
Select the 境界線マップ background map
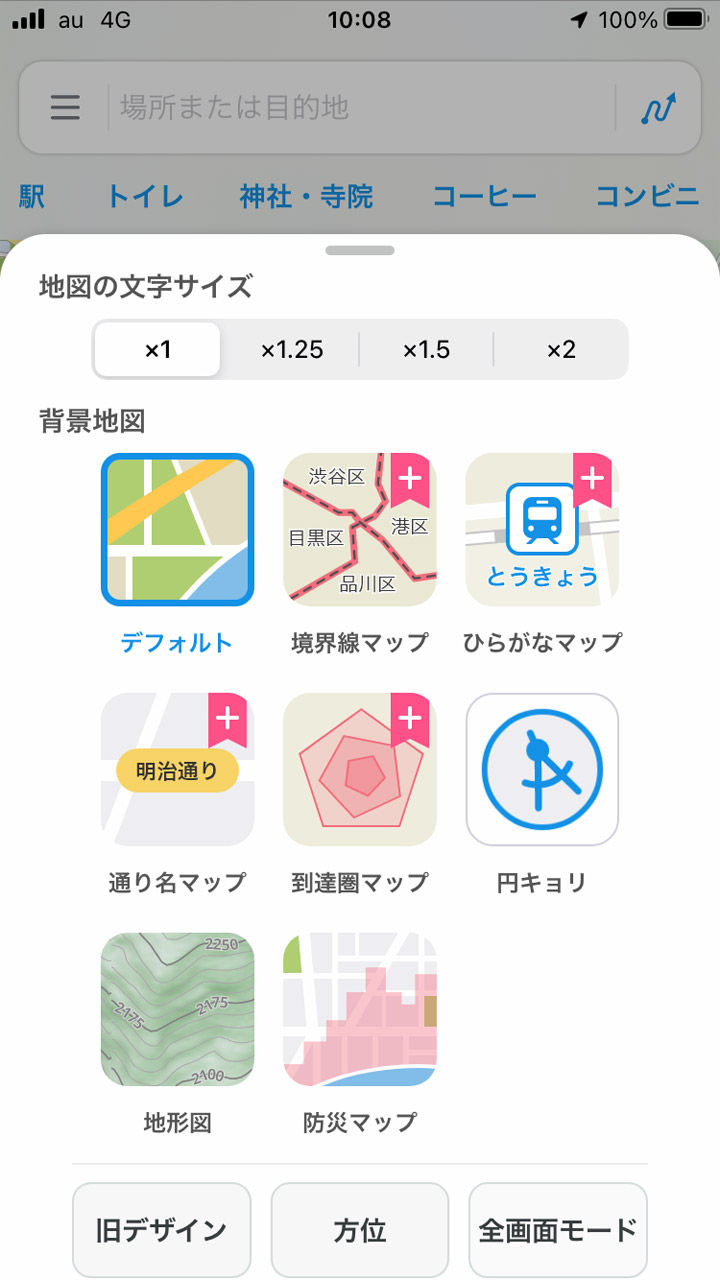point(359,530)
